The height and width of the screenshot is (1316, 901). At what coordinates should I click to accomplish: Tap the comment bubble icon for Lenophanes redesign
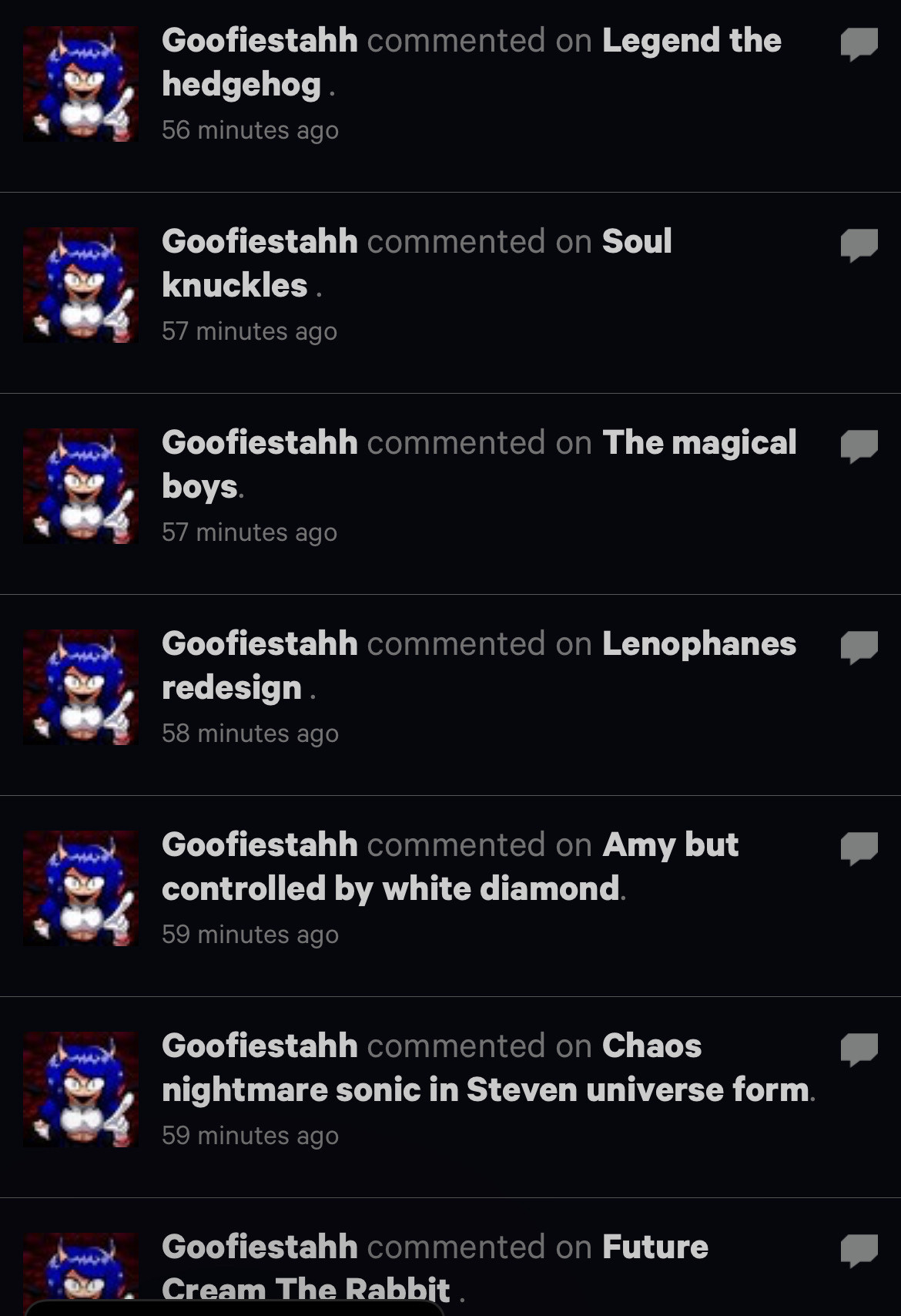point(859,646)
